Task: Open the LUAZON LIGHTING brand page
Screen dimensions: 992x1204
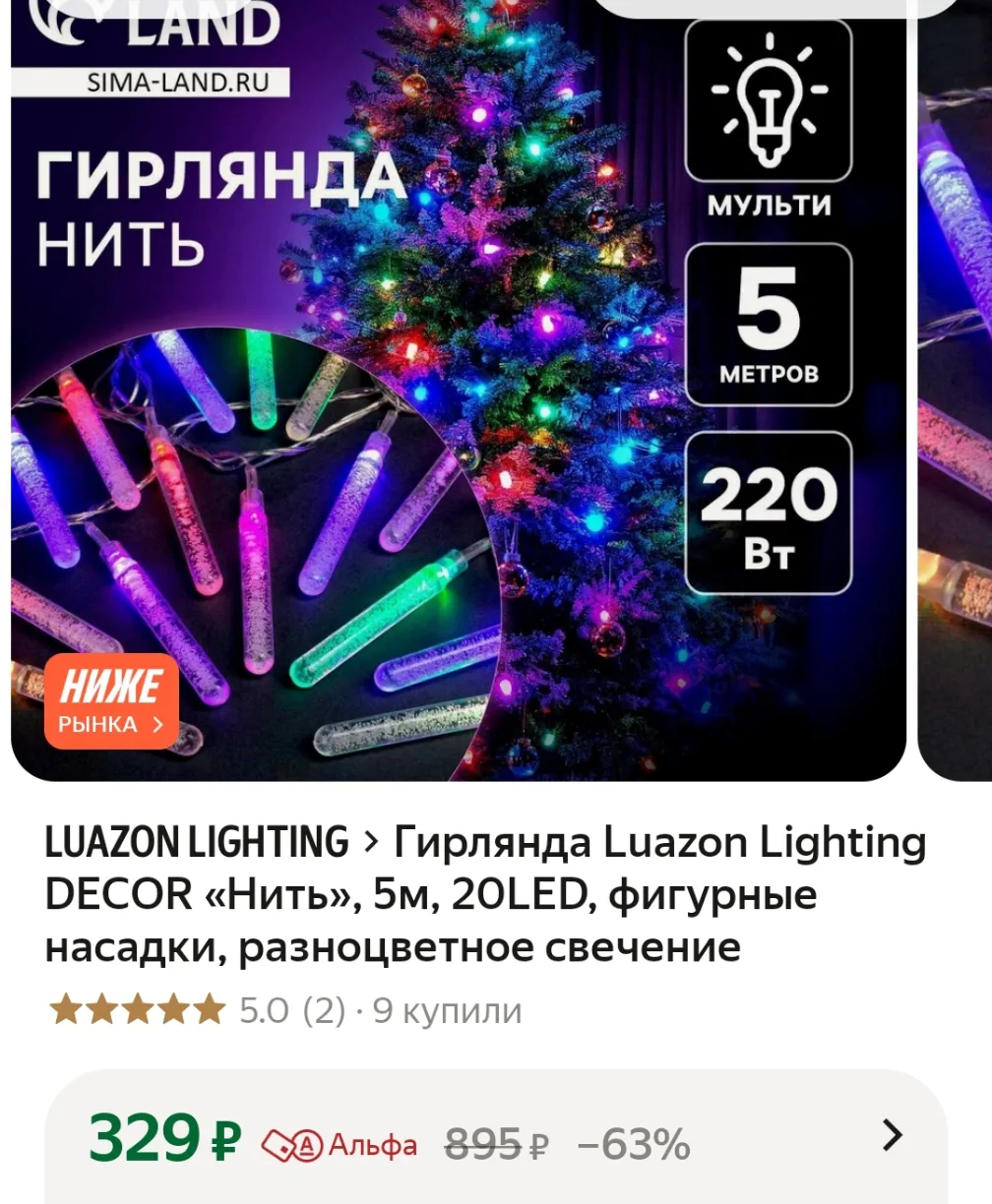Action: tap(197, 843)
